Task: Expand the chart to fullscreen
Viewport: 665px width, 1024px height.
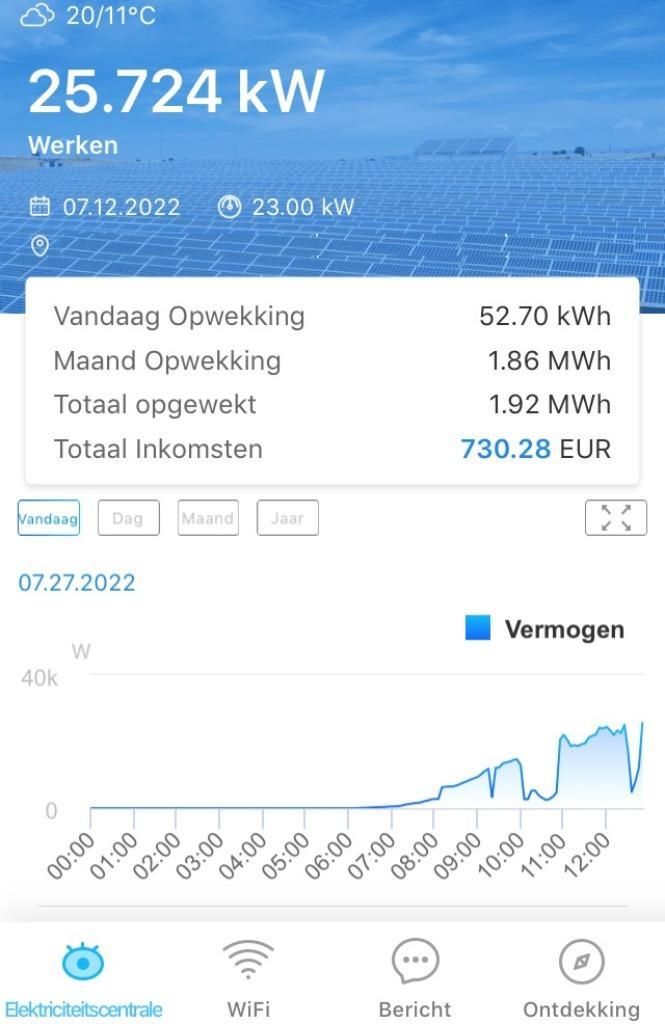Action: (x=615, y=518)
